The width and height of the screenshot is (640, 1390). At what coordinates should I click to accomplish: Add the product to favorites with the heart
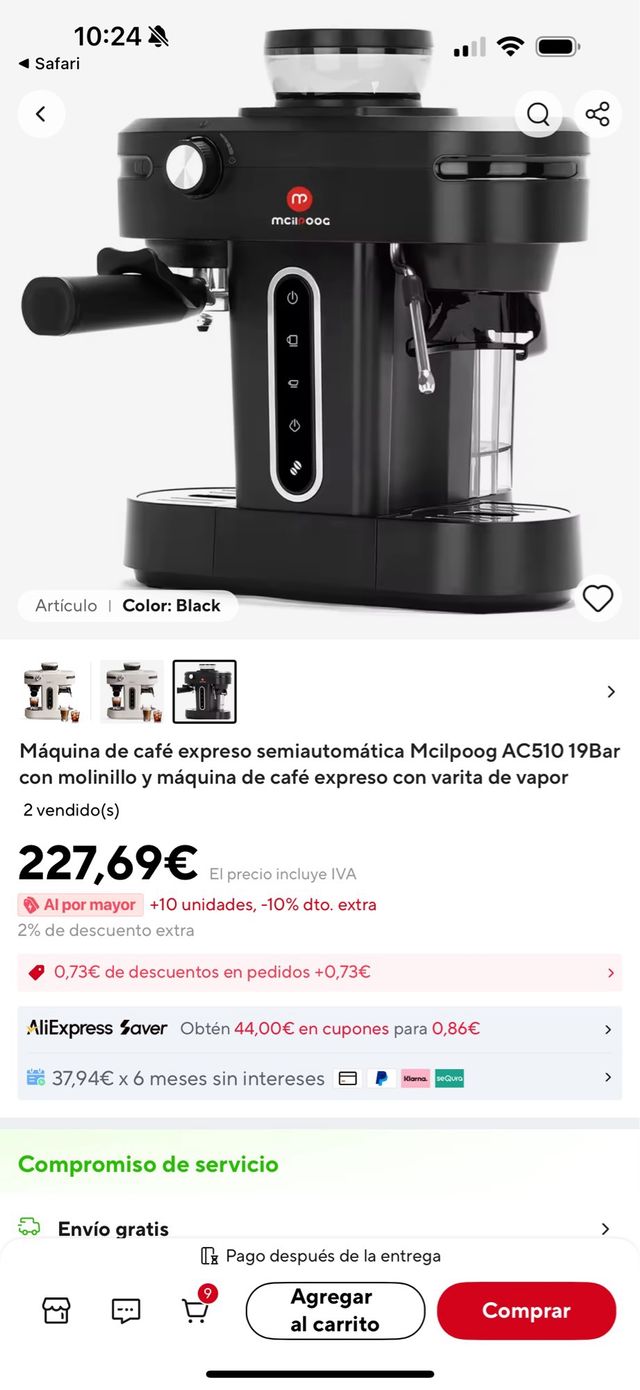[597, 598]
